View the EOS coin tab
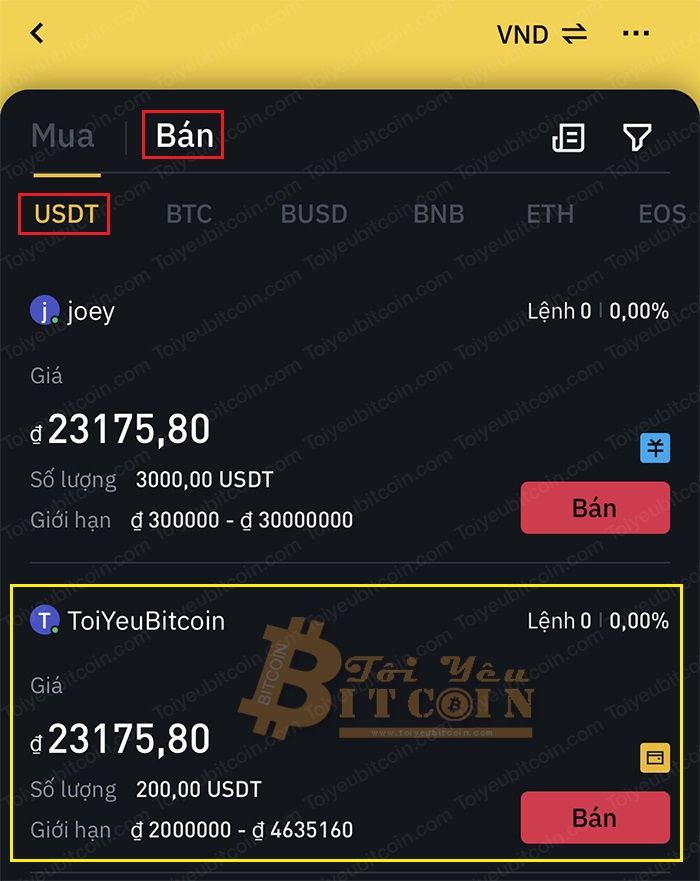700x881 pixels. coord(662,214)
